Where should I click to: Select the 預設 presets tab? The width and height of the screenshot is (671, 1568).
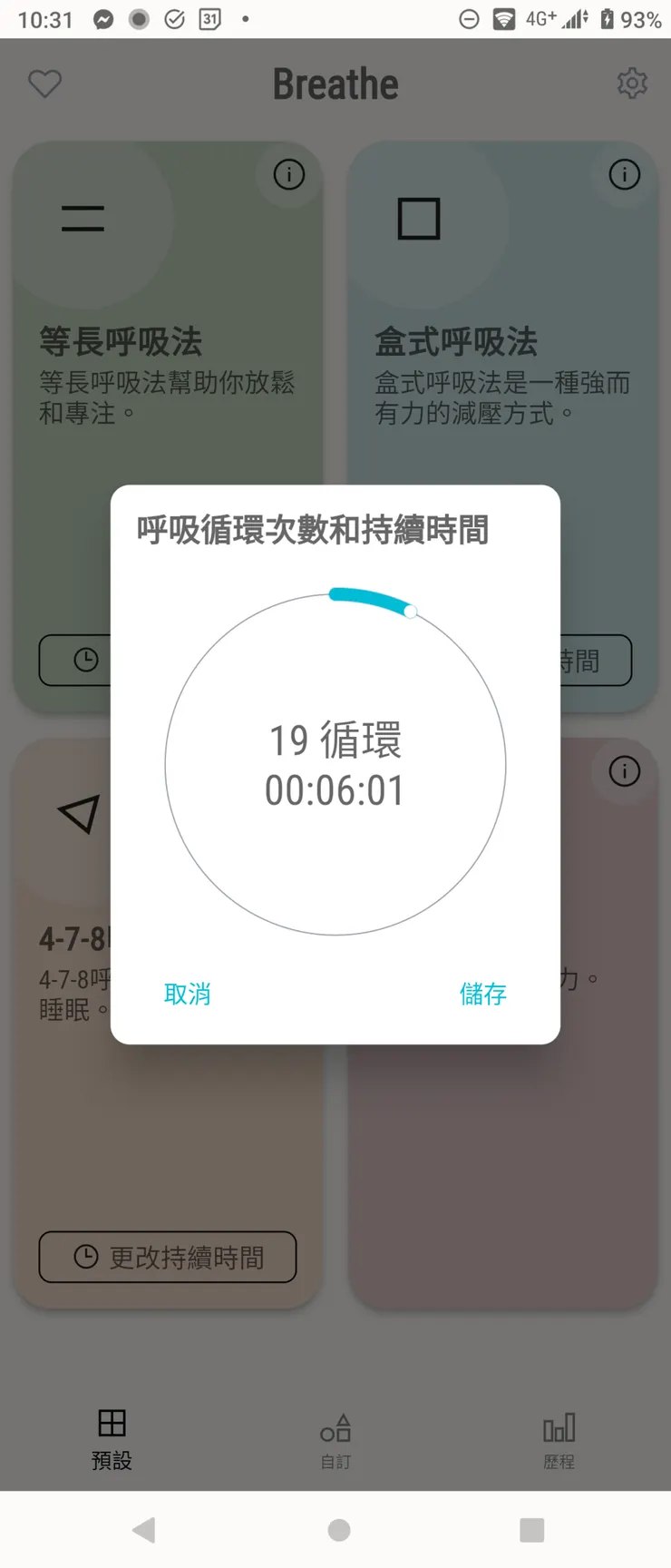(x=112, y=1441)
